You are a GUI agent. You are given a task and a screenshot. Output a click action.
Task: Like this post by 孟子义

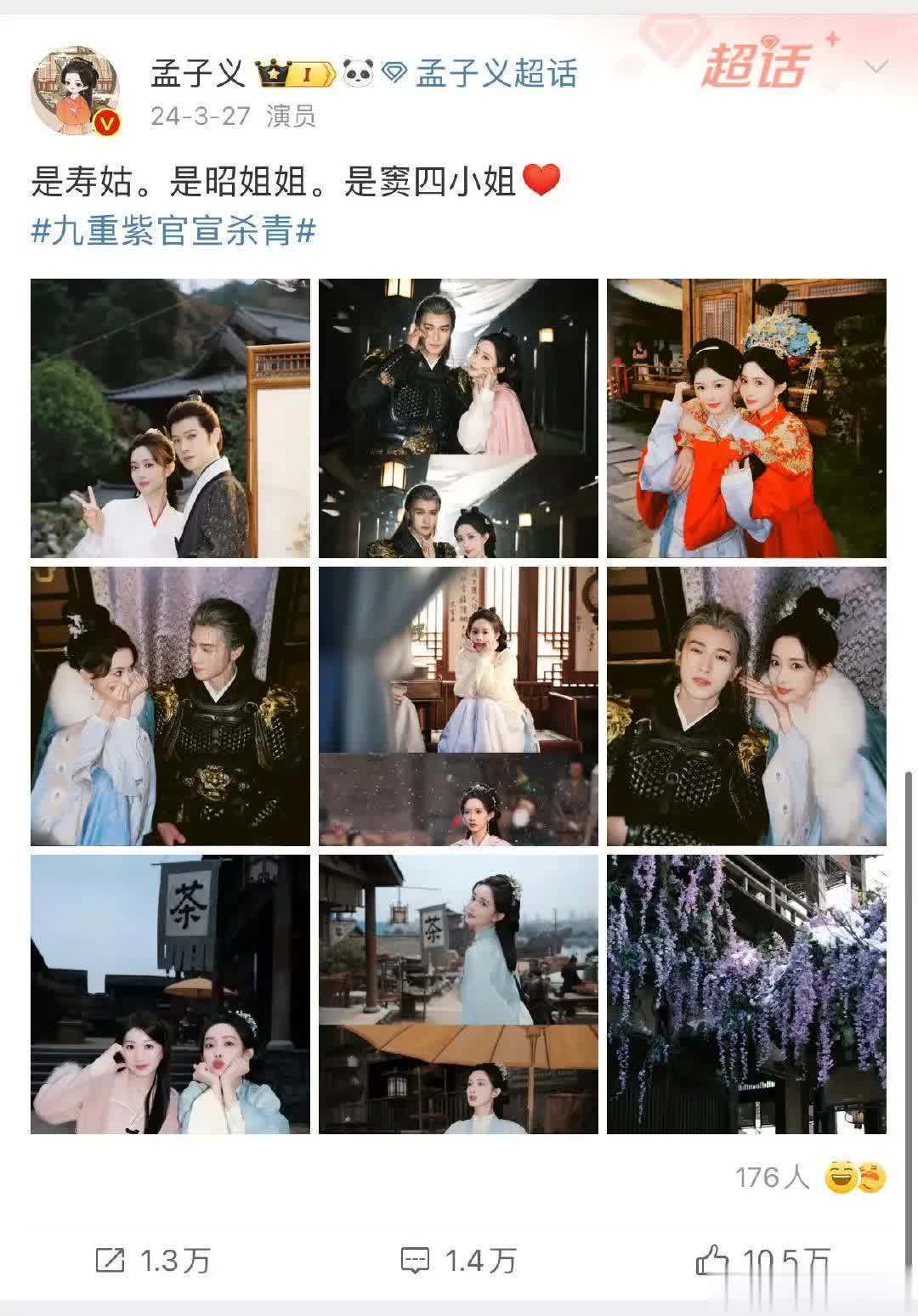point(762,1261)
